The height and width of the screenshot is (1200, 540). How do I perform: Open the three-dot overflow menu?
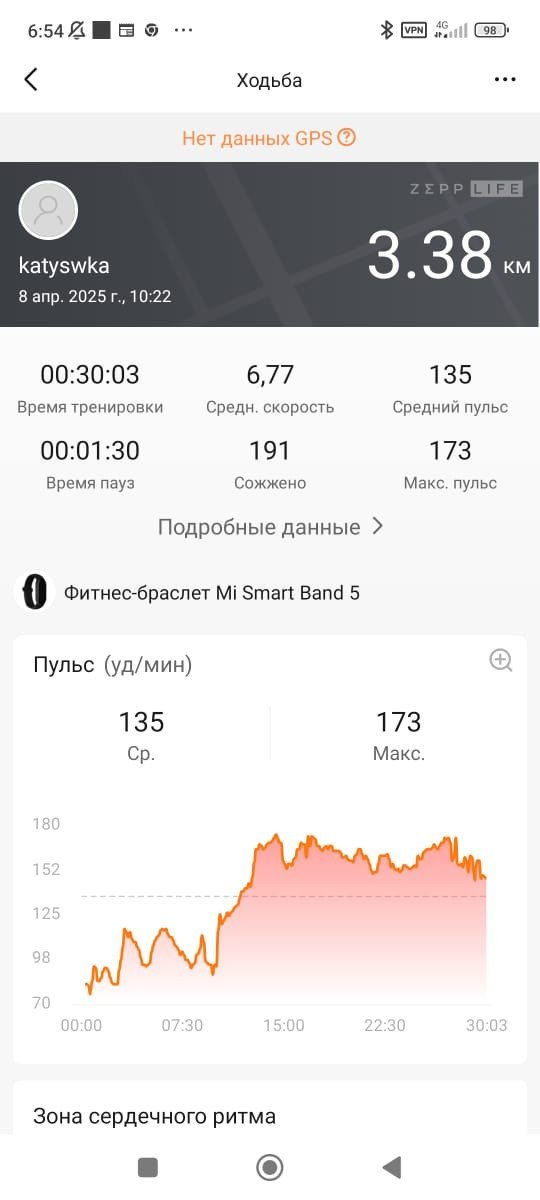pyautogui.click(x=505, y=80)
